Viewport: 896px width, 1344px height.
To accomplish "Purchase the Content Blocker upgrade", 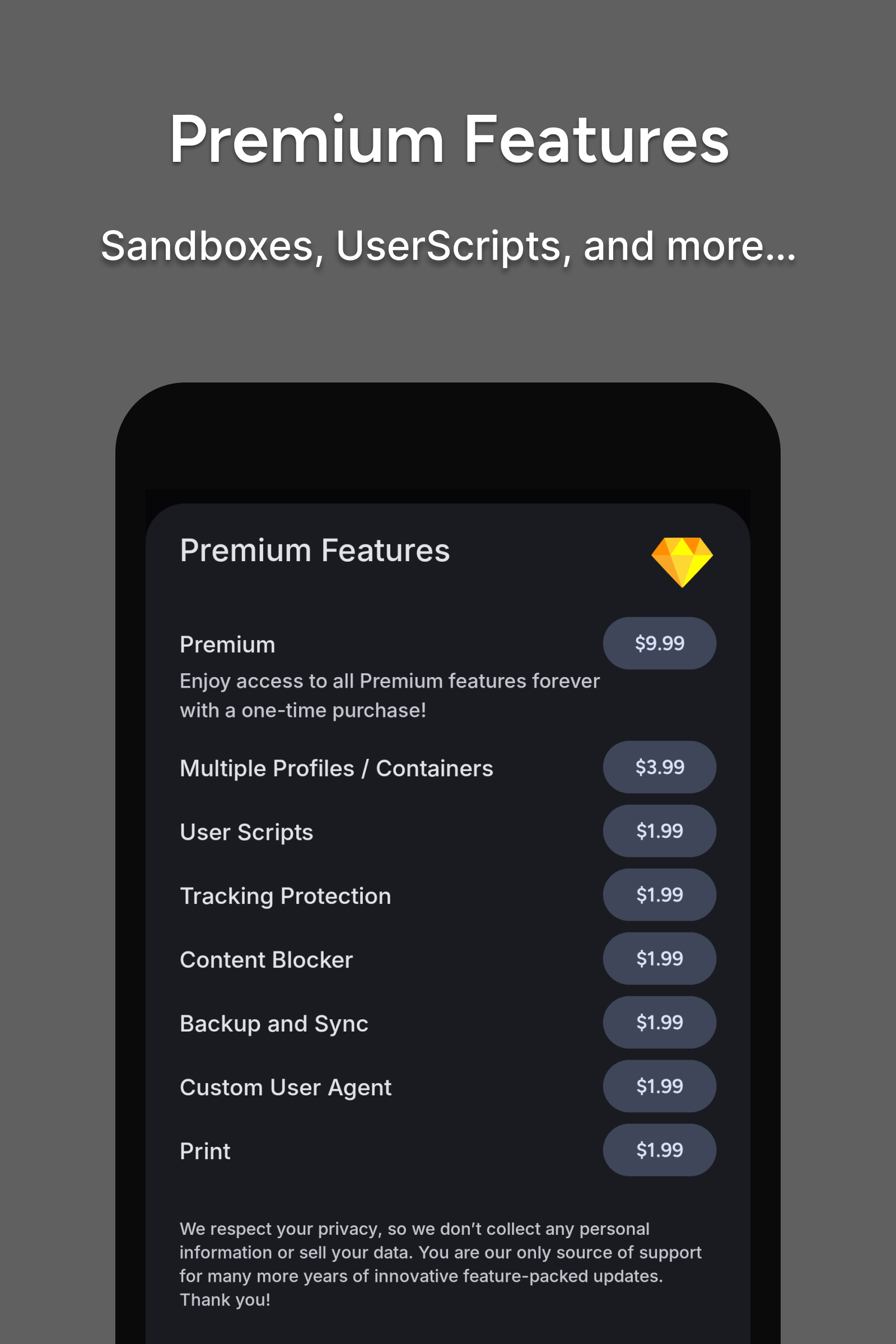I will coord(660,959).
